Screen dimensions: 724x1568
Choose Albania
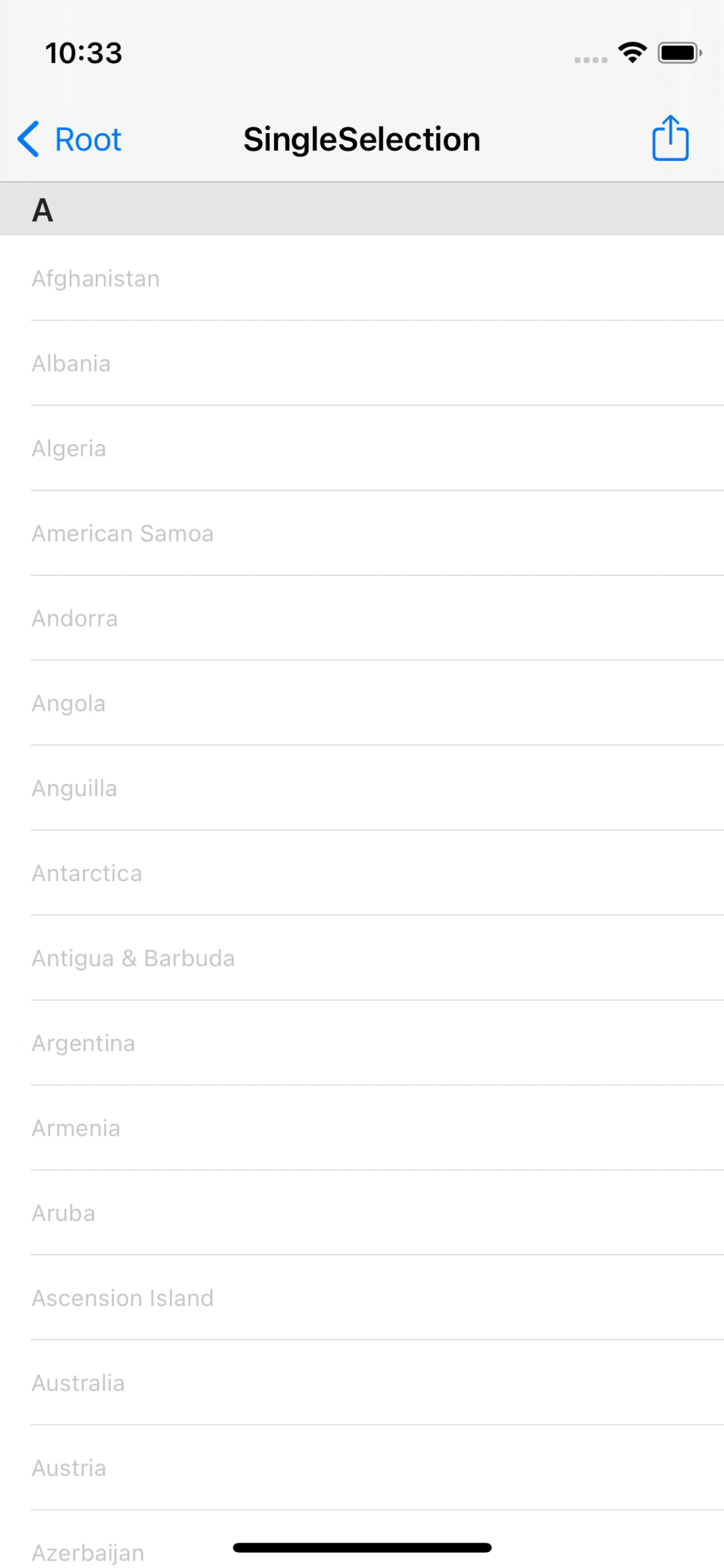click(362, 363)
